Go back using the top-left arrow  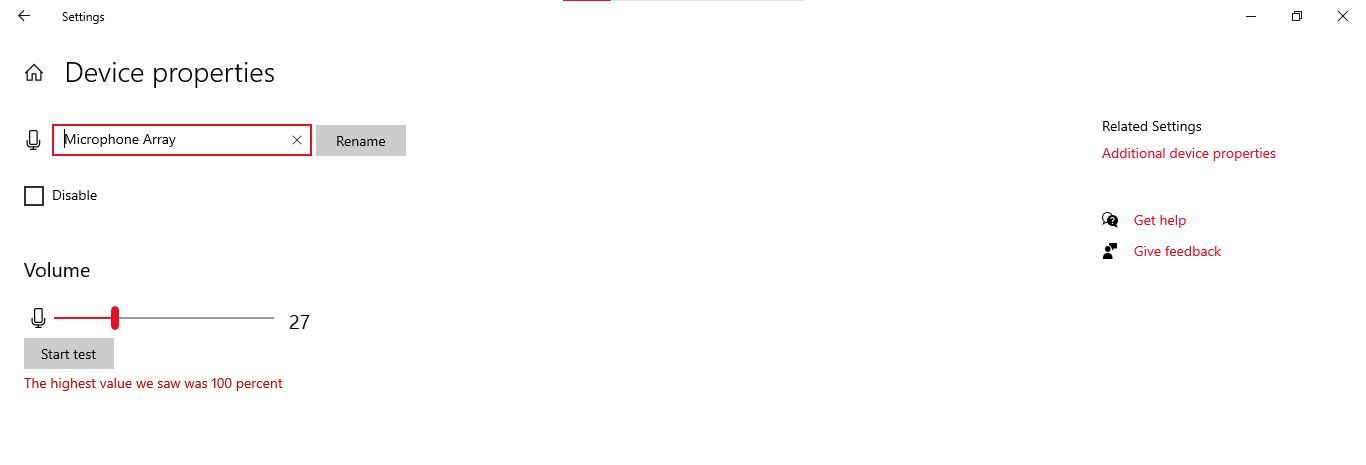pos(24,16)
